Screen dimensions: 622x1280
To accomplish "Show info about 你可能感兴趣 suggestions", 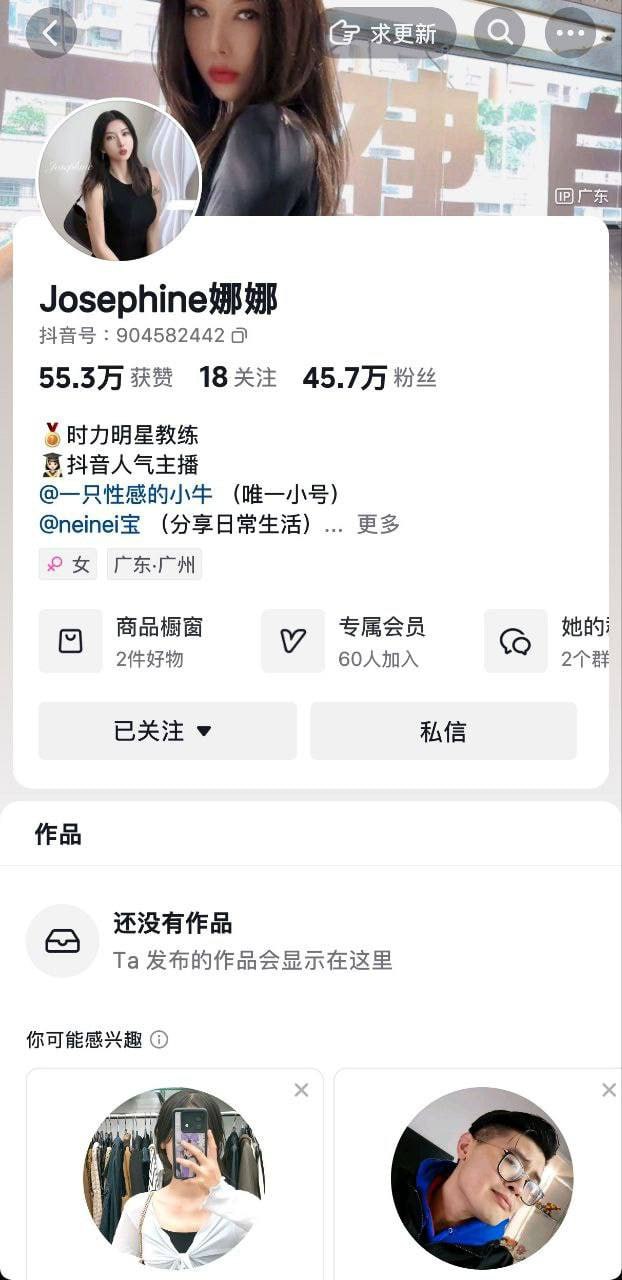I will point(159,1040).
